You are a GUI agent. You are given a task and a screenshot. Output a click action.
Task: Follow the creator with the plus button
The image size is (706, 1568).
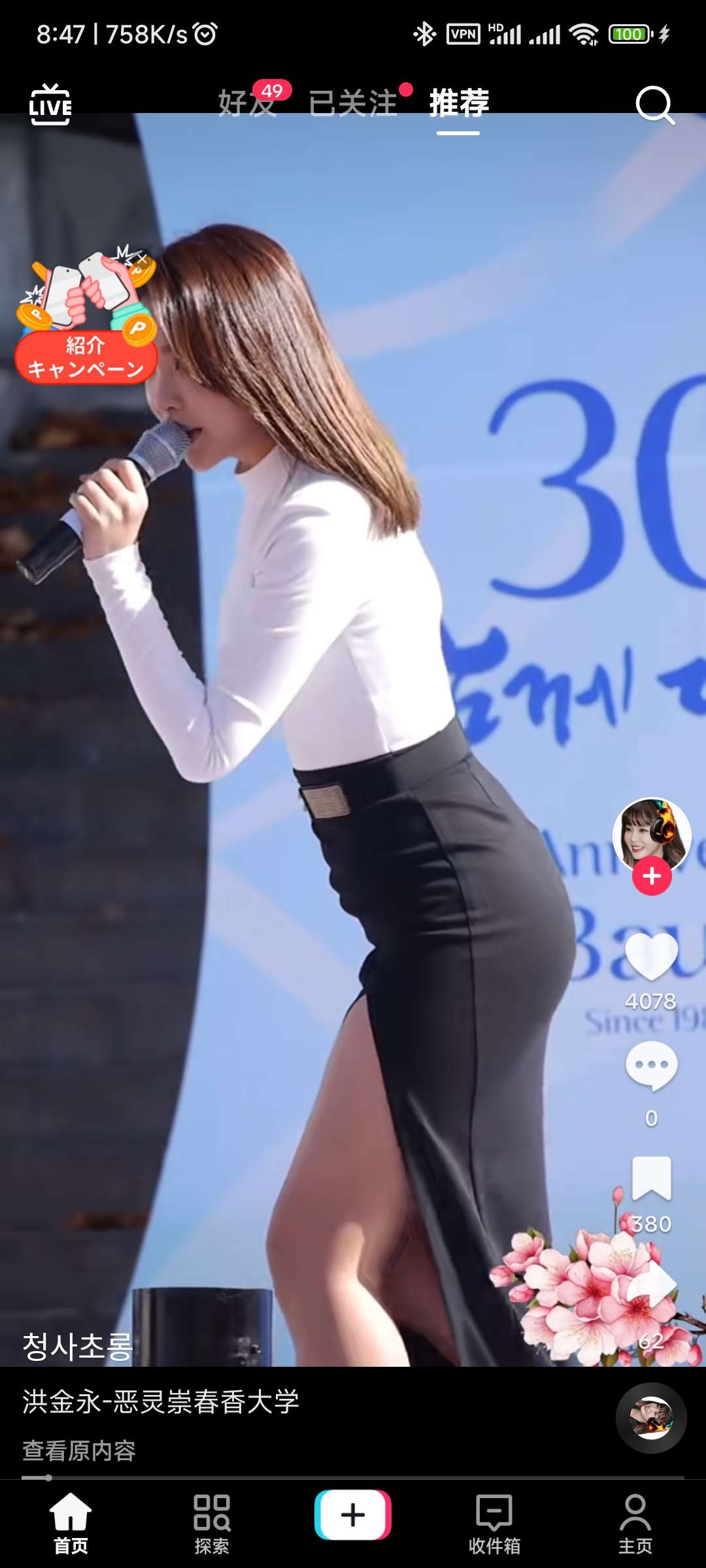click(652, 876)
